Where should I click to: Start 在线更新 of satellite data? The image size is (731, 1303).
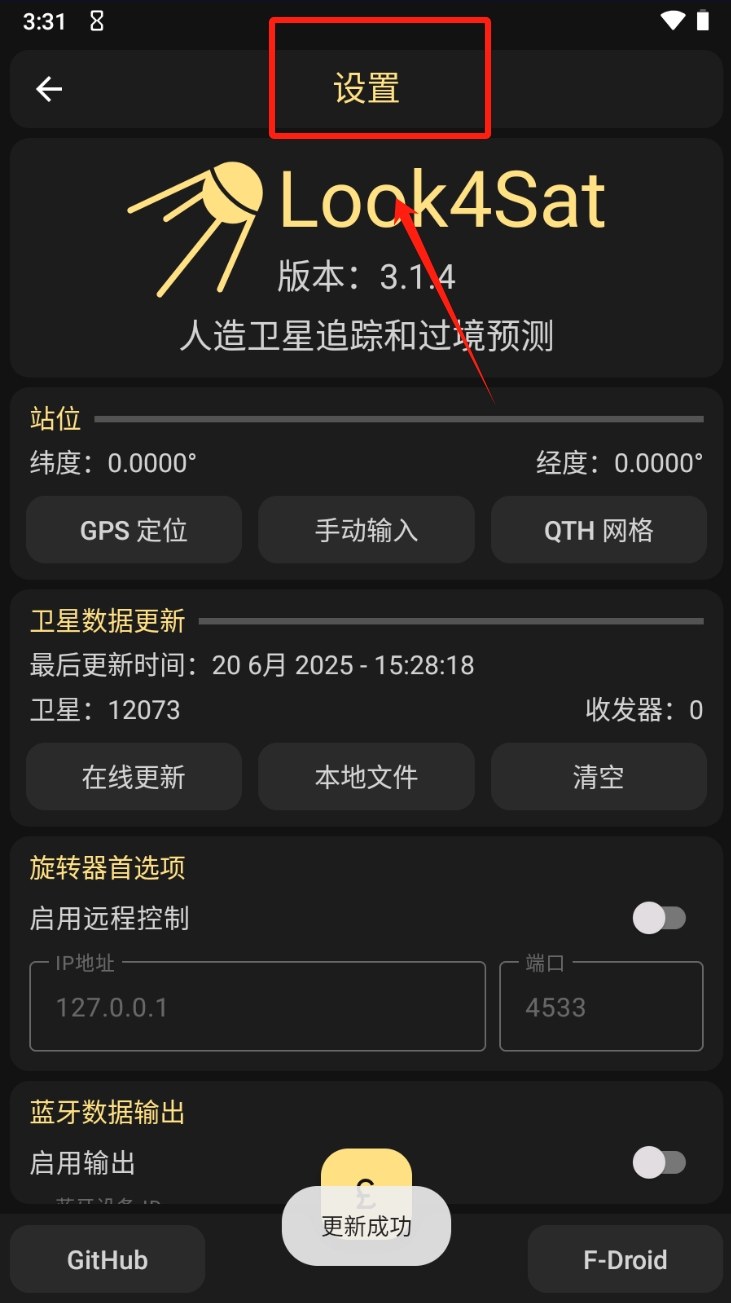coord(134,777)
